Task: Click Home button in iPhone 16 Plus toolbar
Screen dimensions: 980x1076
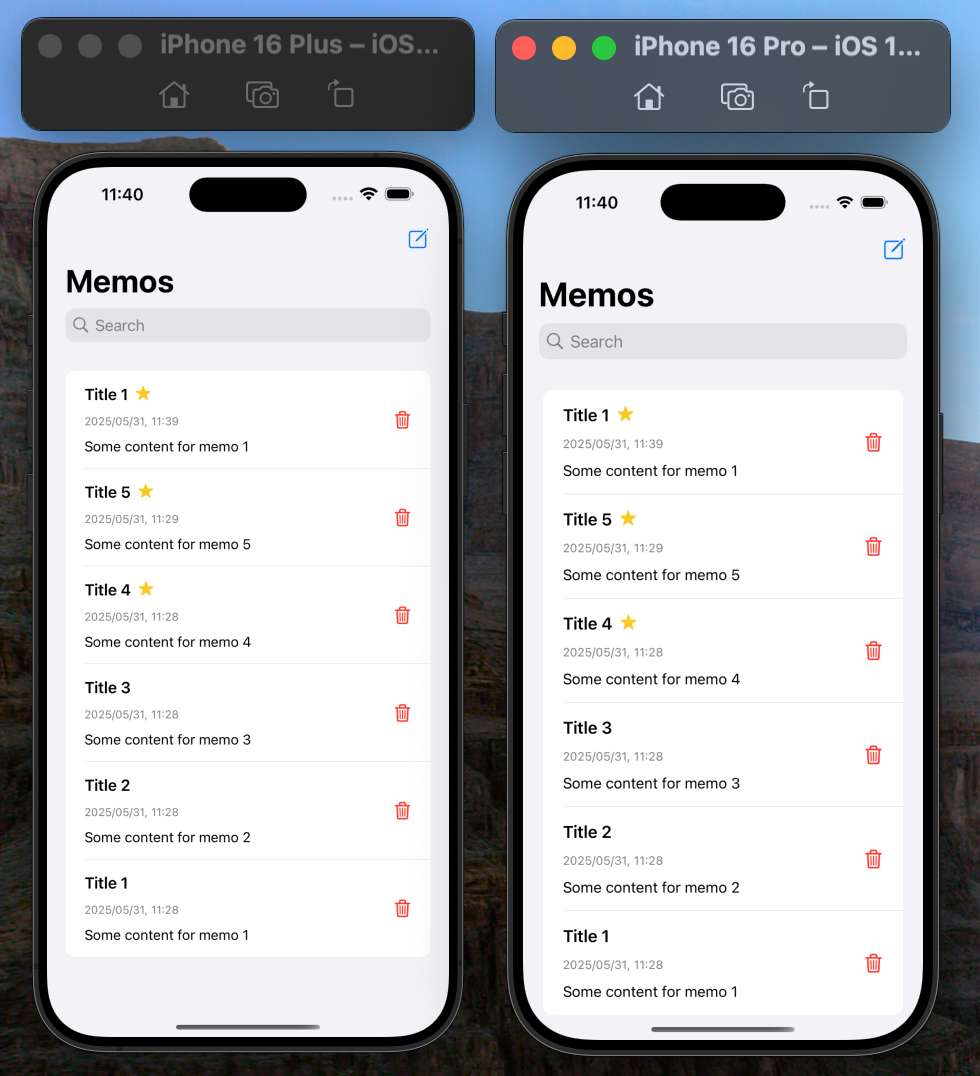Action: [x=174, y=95]
